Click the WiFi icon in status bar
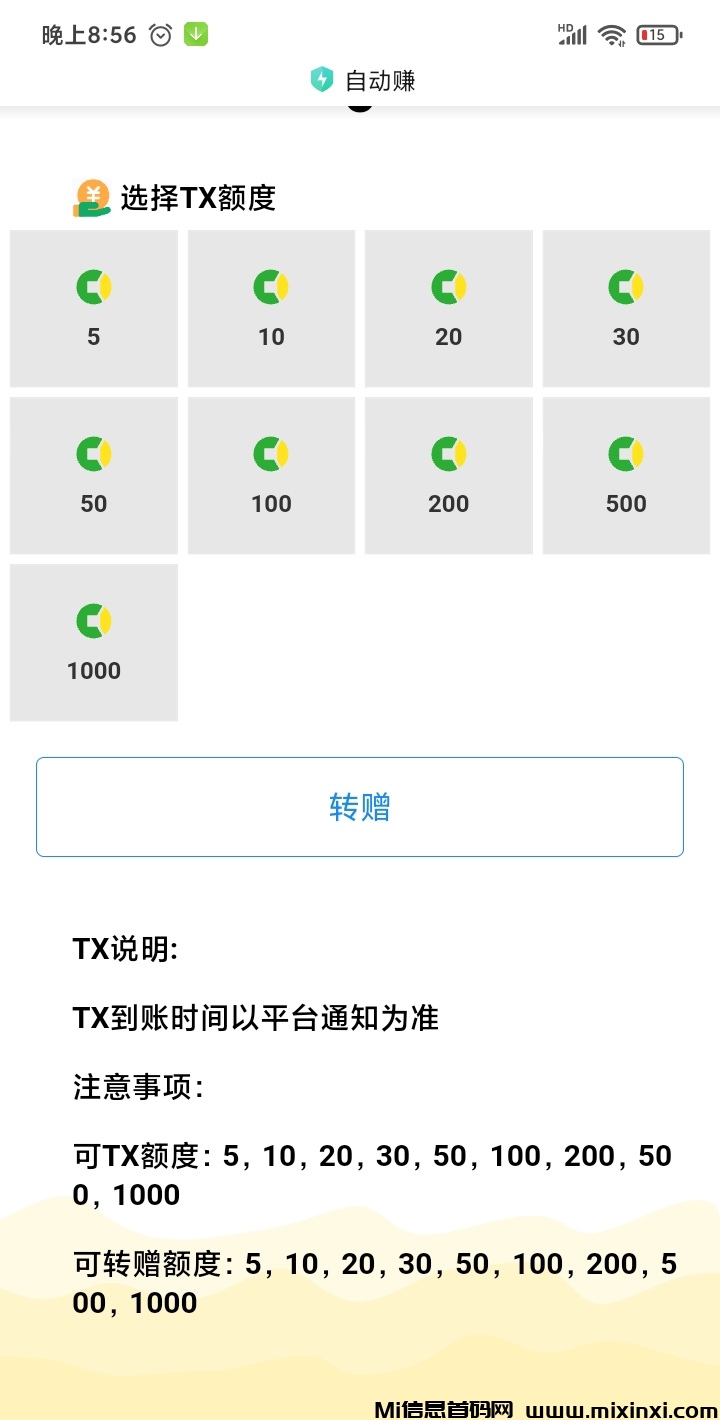 612,34
